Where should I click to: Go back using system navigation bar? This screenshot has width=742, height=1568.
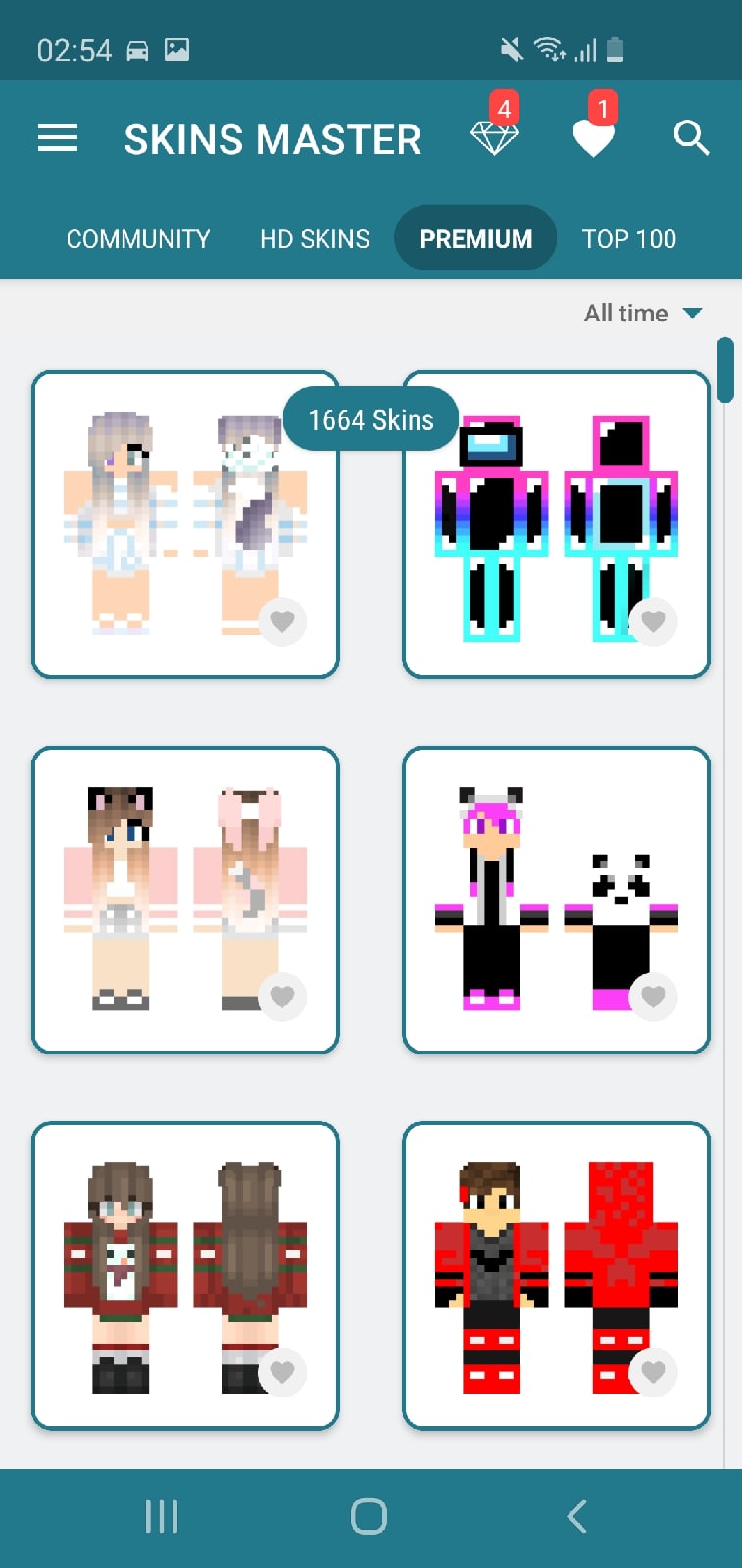coord(577,1516)
